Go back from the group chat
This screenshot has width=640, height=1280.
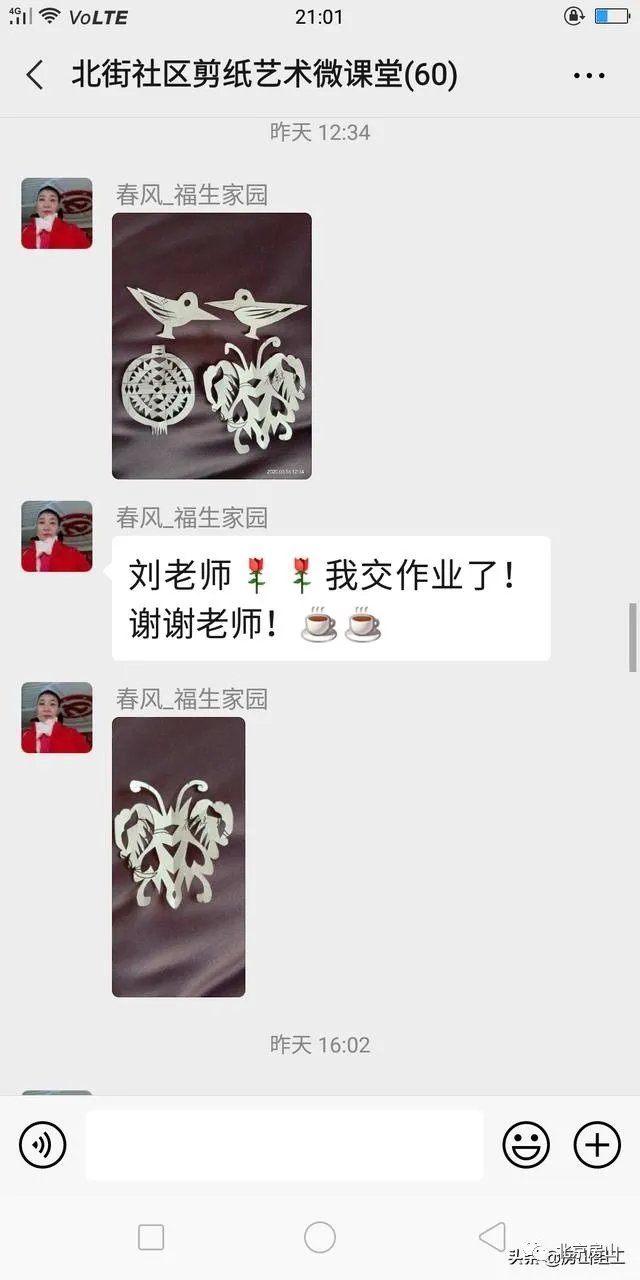(35, 75)
